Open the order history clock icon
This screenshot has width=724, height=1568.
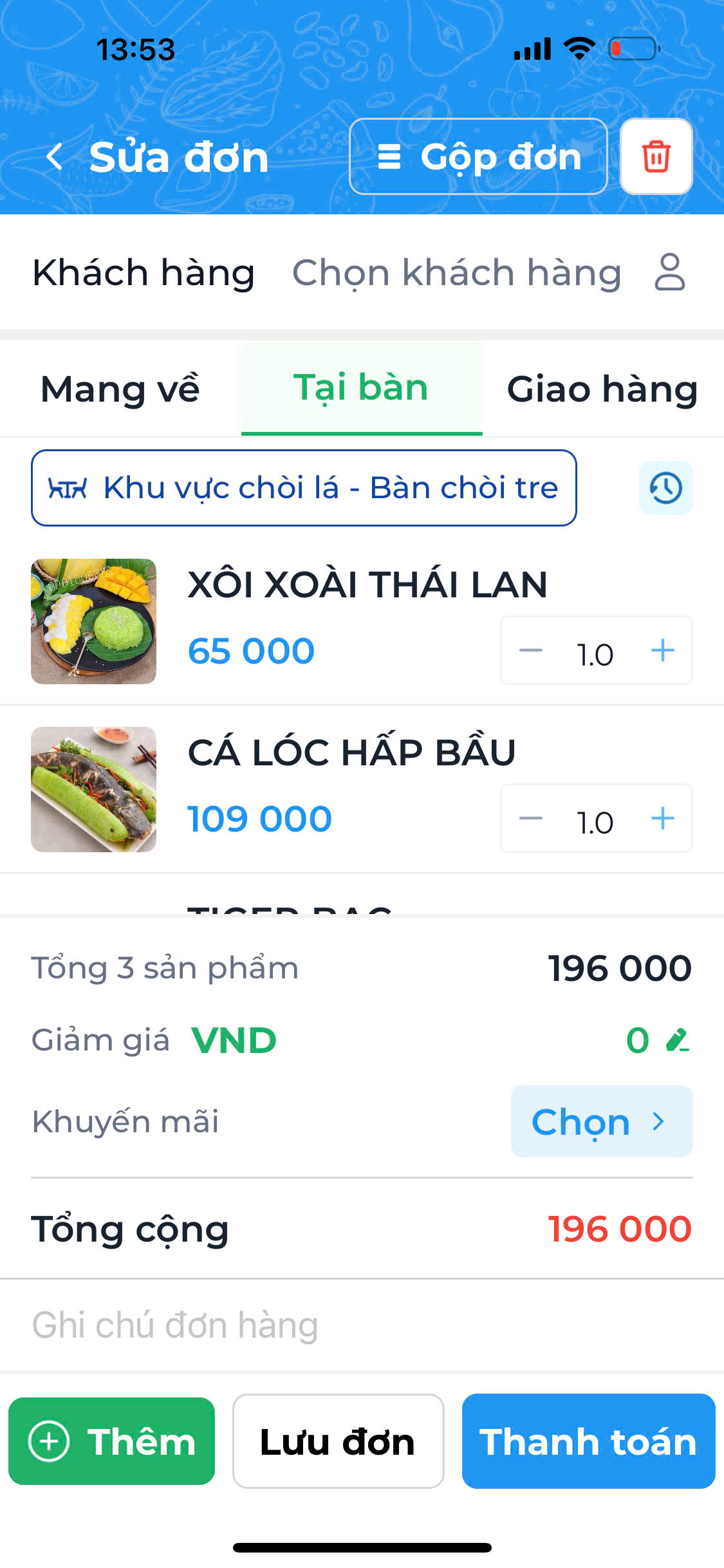(665, 488)
